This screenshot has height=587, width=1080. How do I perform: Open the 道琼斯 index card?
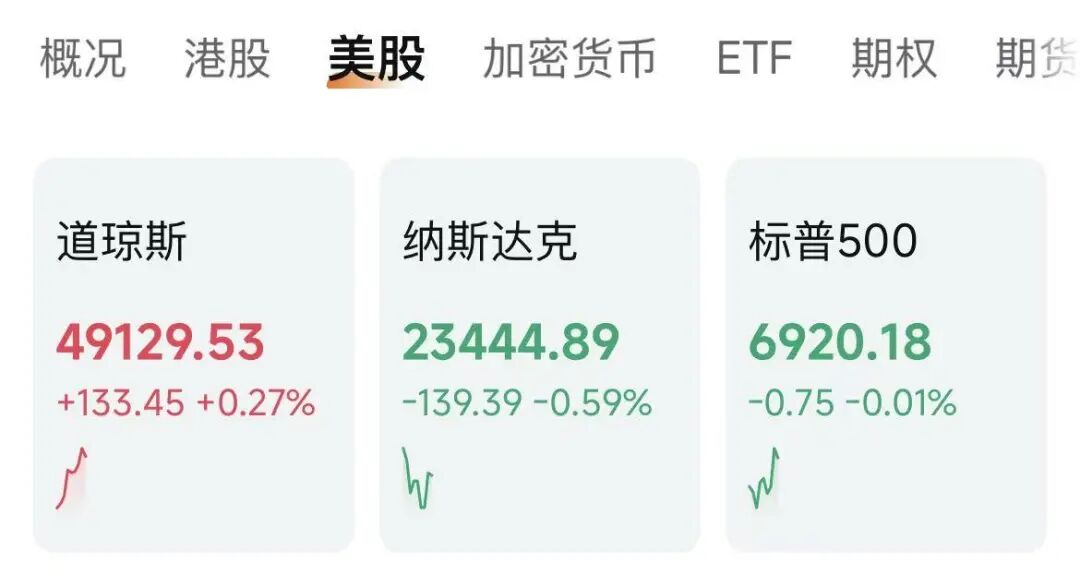click(194, 355)
